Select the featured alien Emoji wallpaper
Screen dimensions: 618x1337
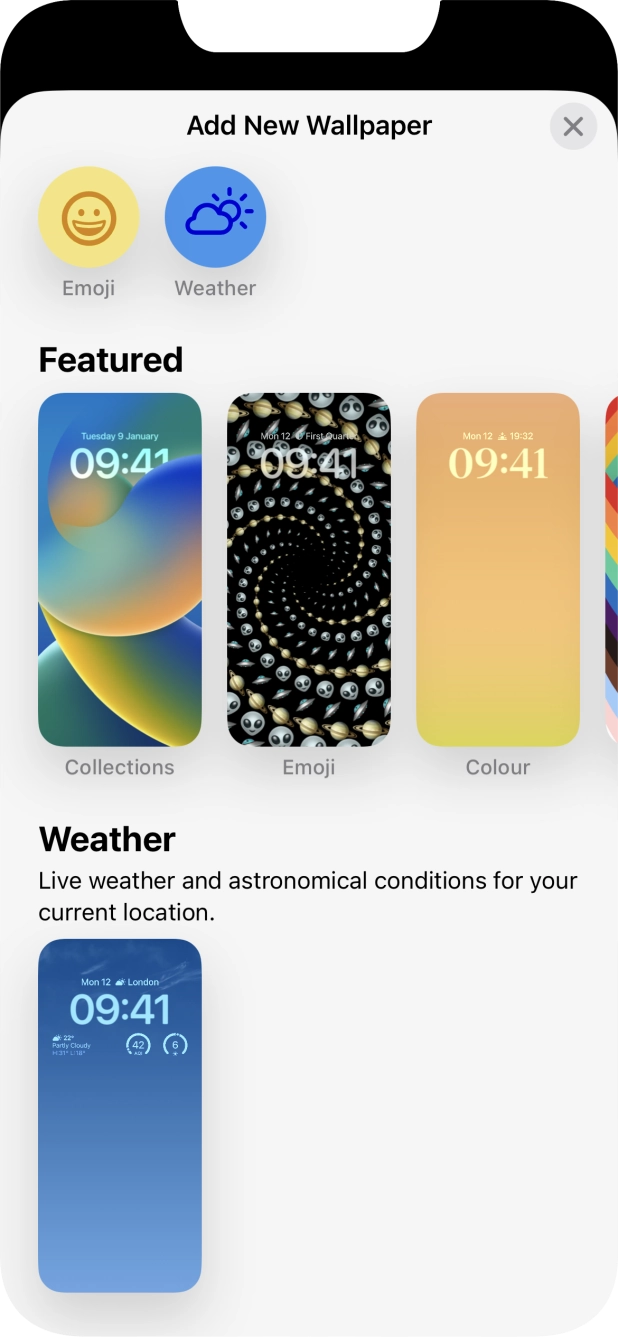click(x=309, y=570)
